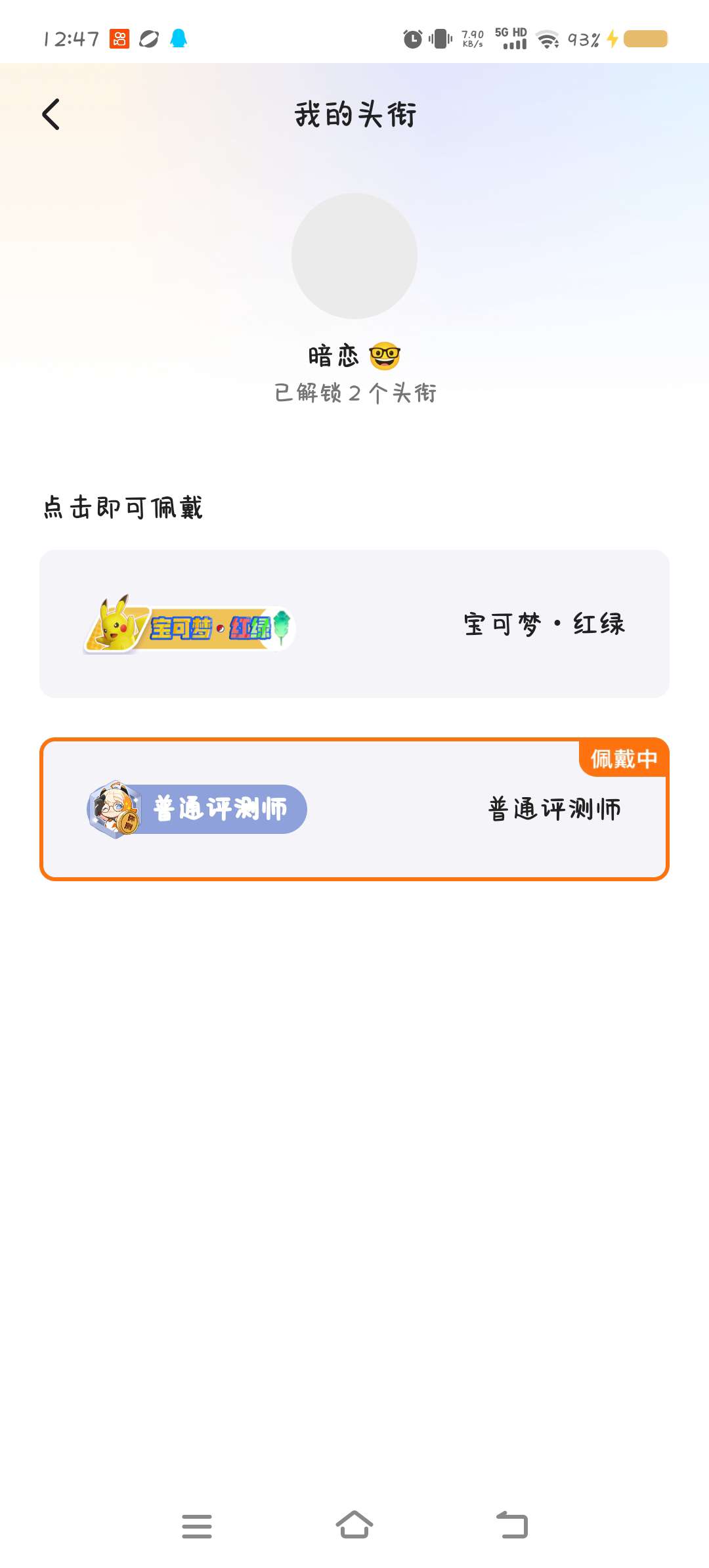Image resolution: width=709 pixels, height=1568 pixels.
Task: Wear the 宝可梦・红绿 title
Action: click(x=354, y=624)
